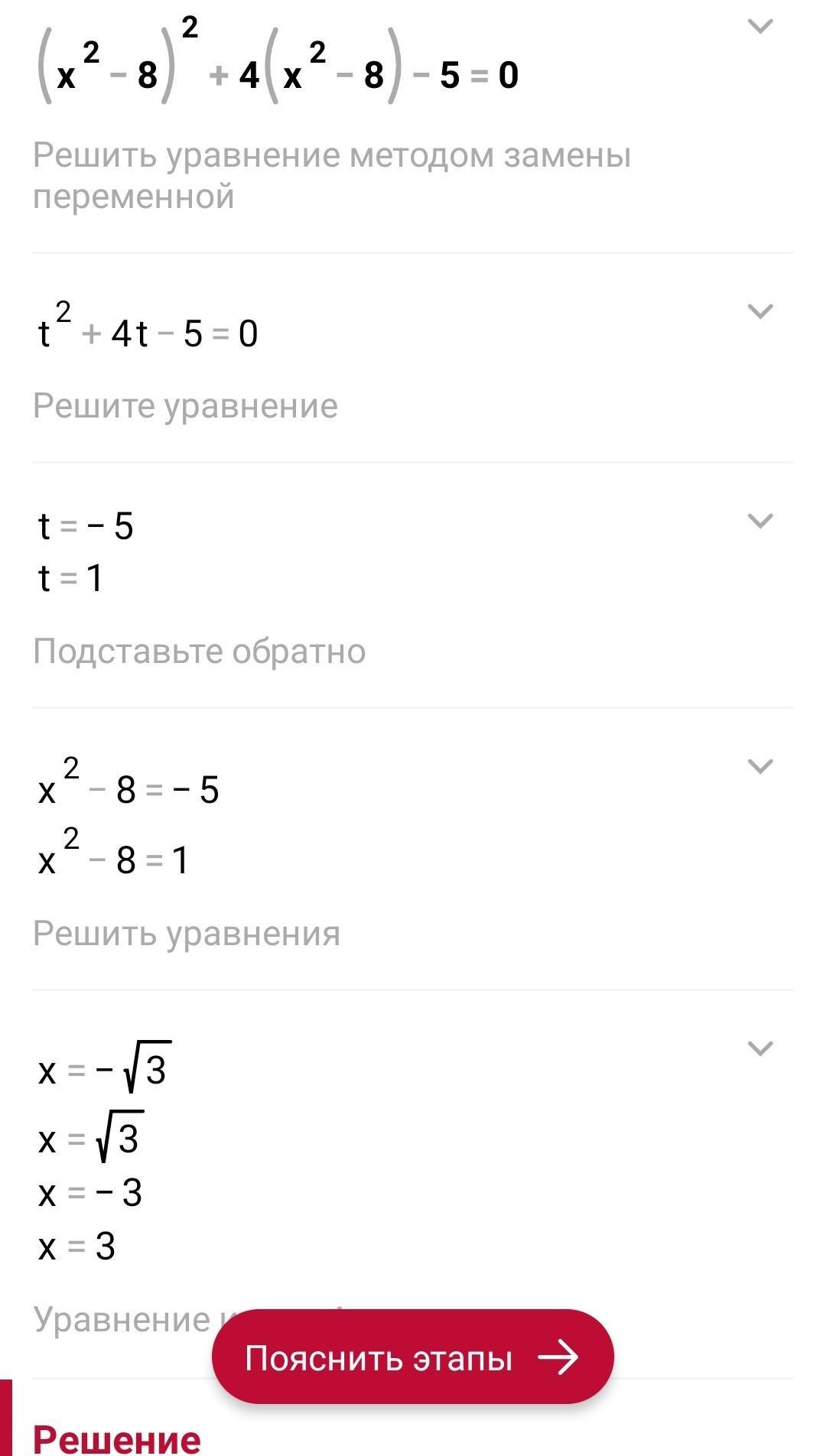Screen dimensions: 820x1456
Task: Expand the x² − 8 = −5 step
Action: [759, 766]
